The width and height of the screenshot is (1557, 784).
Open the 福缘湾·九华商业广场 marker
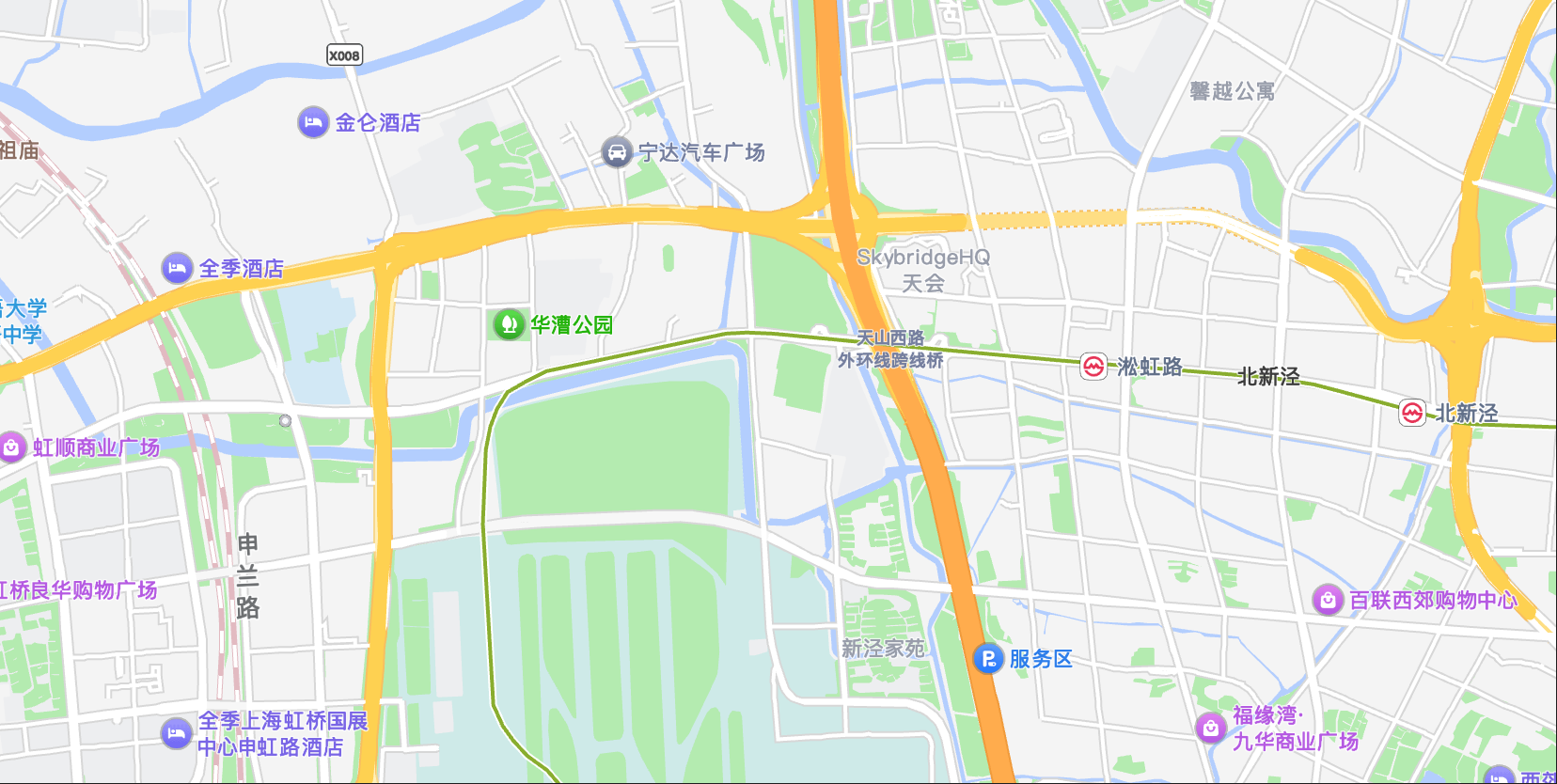[1211, 728]
